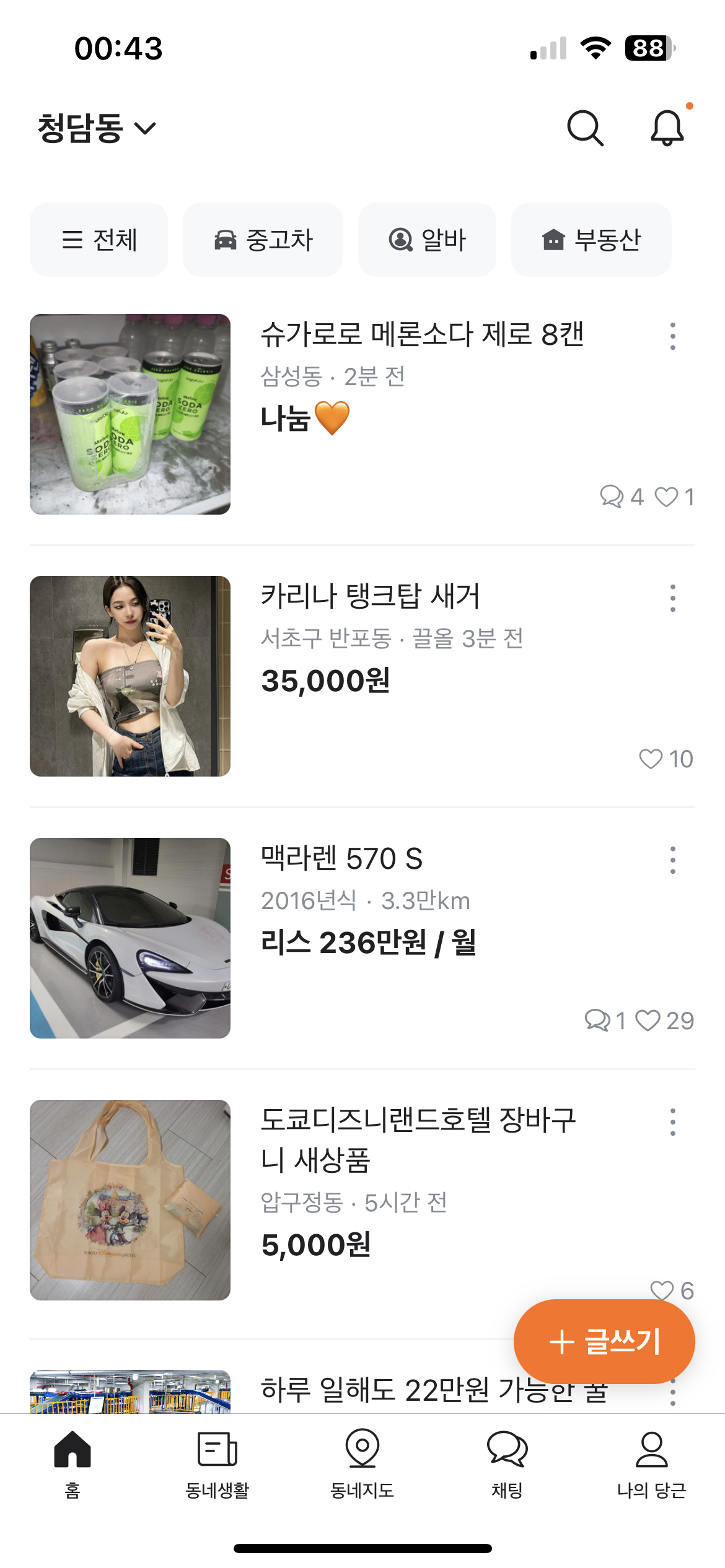
Task: View the 카리나 탱크탑 새거 listing
Action: [370, 596]
